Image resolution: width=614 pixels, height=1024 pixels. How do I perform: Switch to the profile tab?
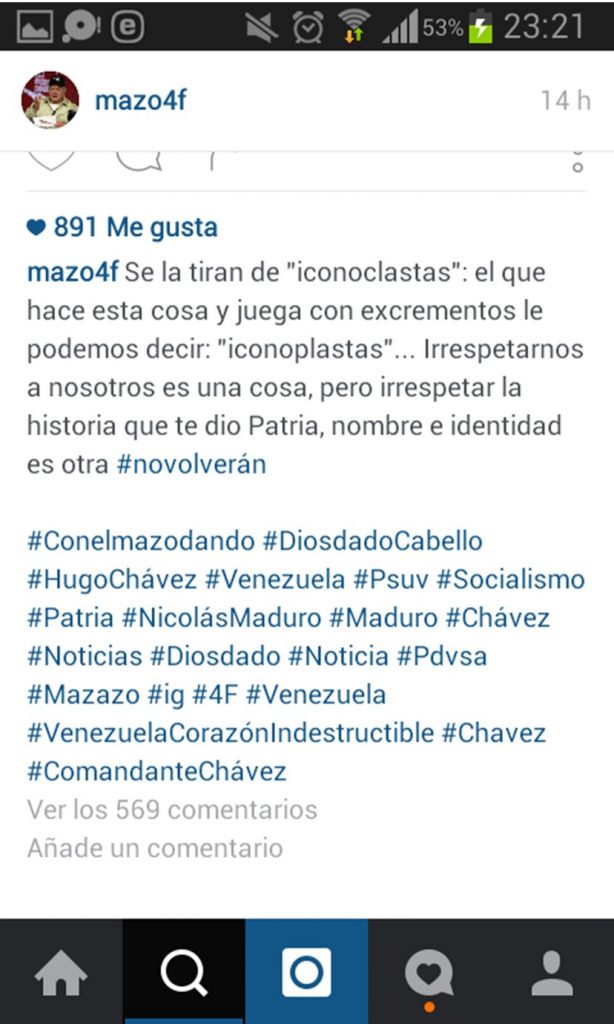pyautogui.click(x=552, y=972)
